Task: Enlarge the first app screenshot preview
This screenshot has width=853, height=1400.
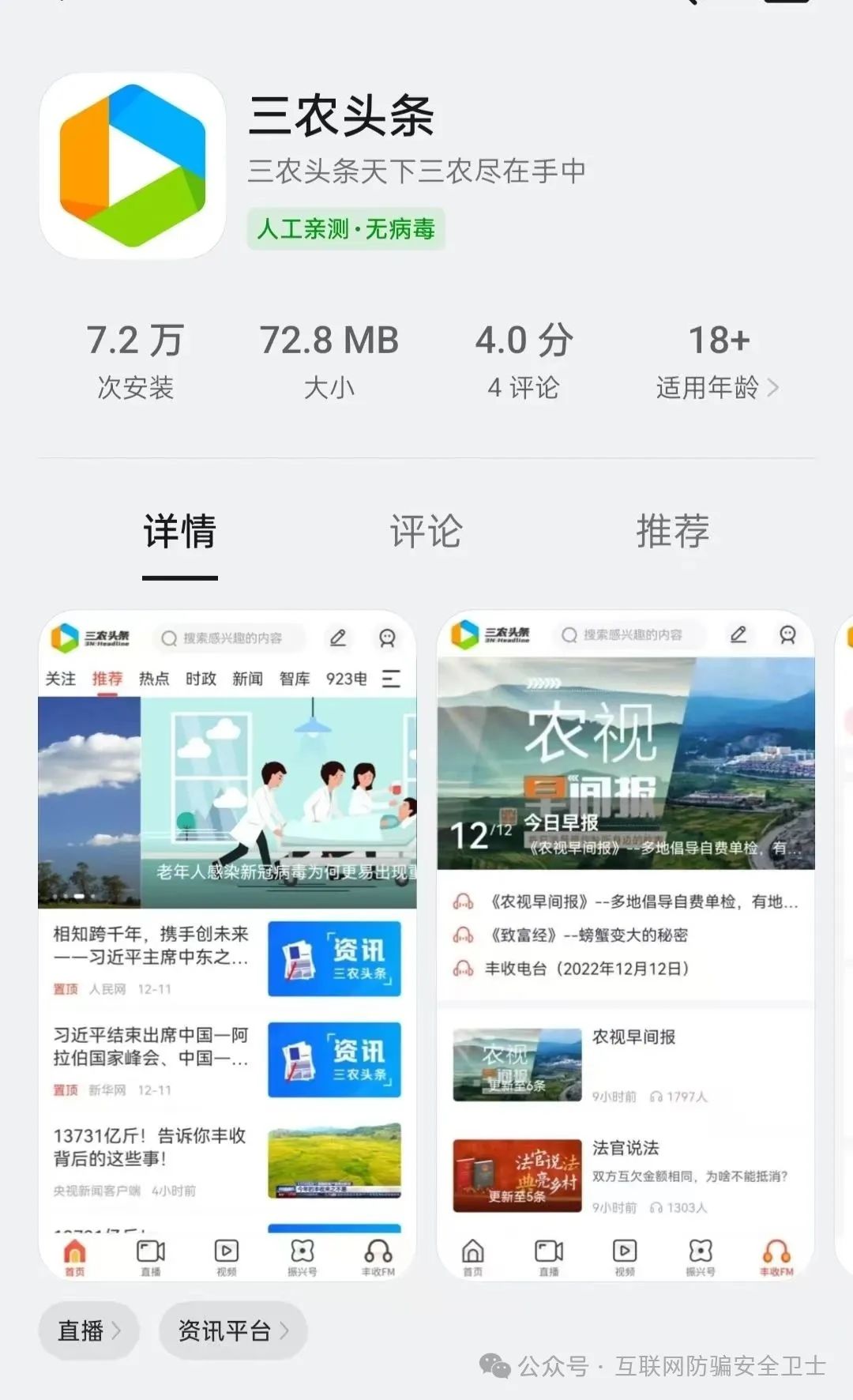Action: coord(227,944)
